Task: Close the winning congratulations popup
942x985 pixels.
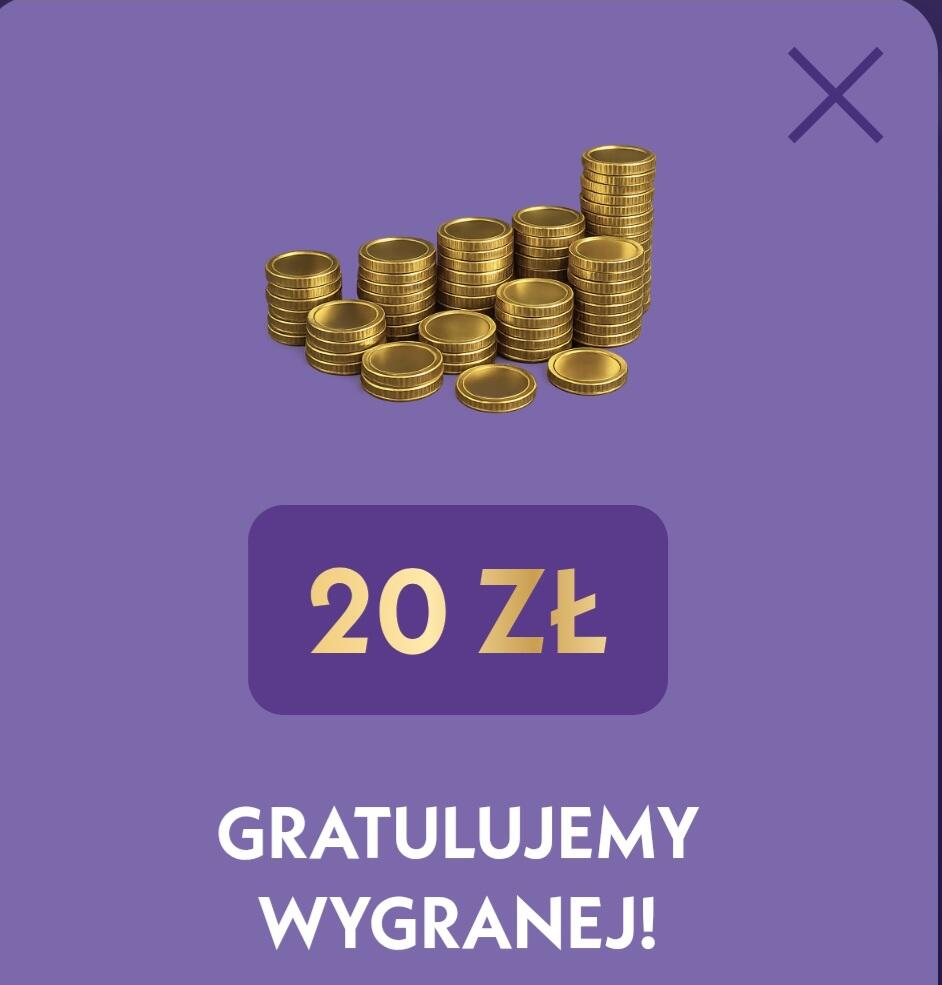Action: [x=835, y=95]
